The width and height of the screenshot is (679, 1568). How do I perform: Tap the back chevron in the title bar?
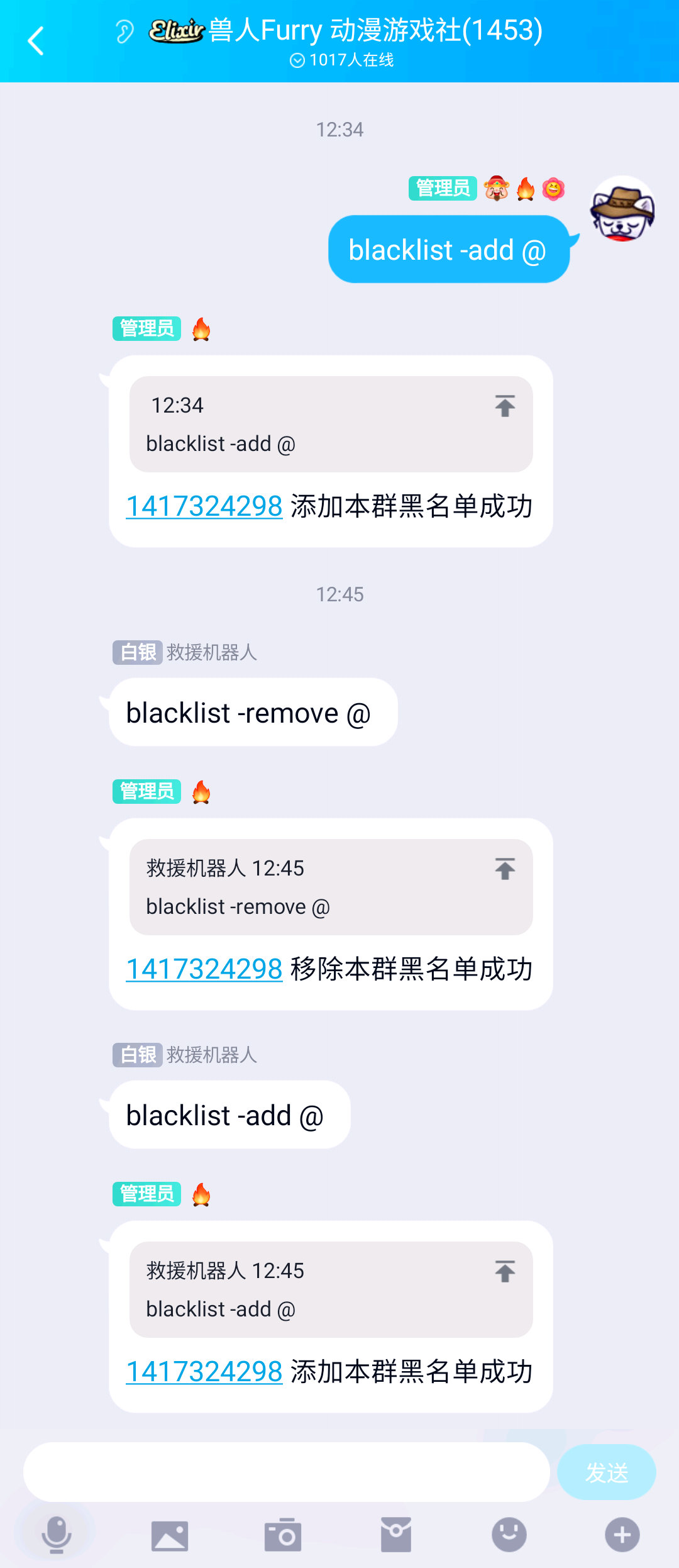36,40
